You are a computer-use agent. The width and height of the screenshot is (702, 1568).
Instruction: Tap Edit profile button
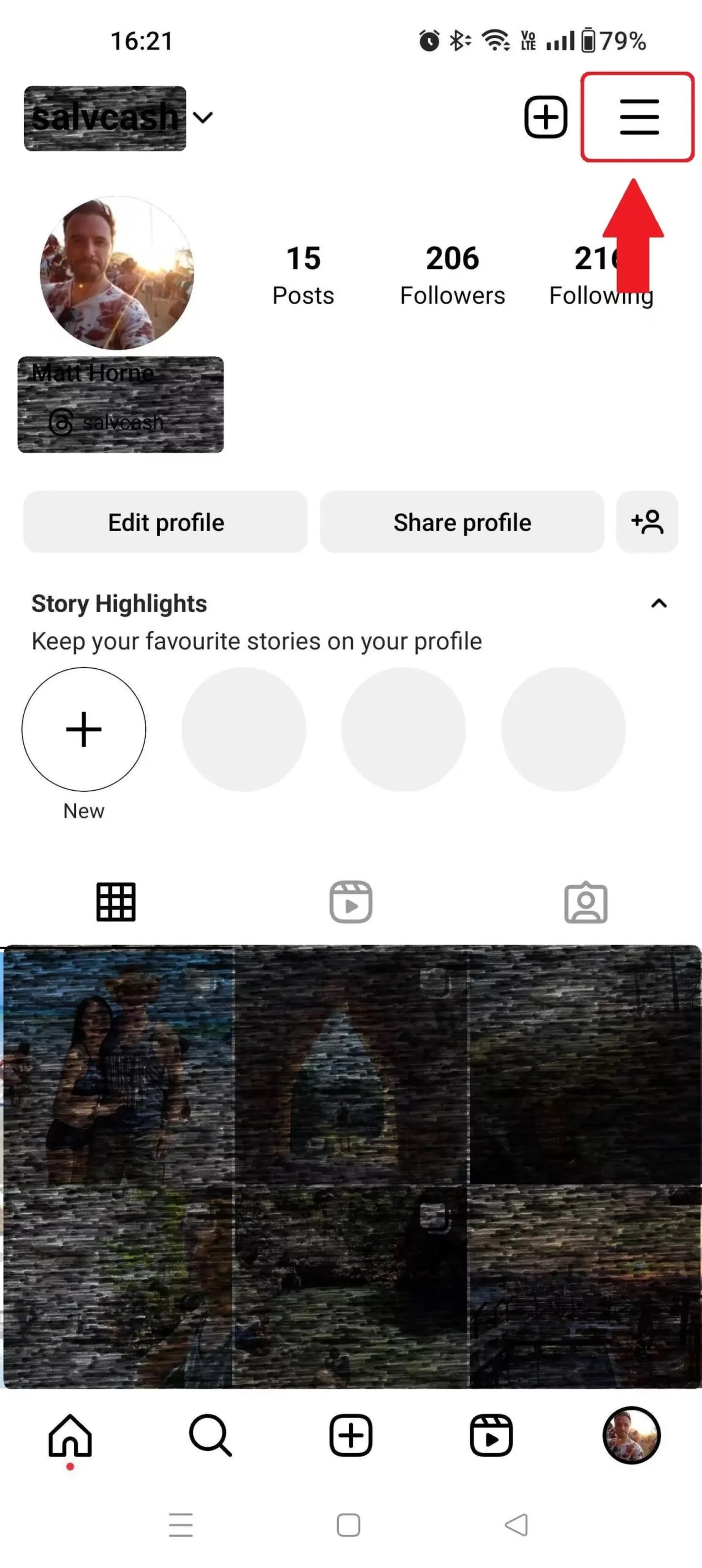tap(166, 522)
